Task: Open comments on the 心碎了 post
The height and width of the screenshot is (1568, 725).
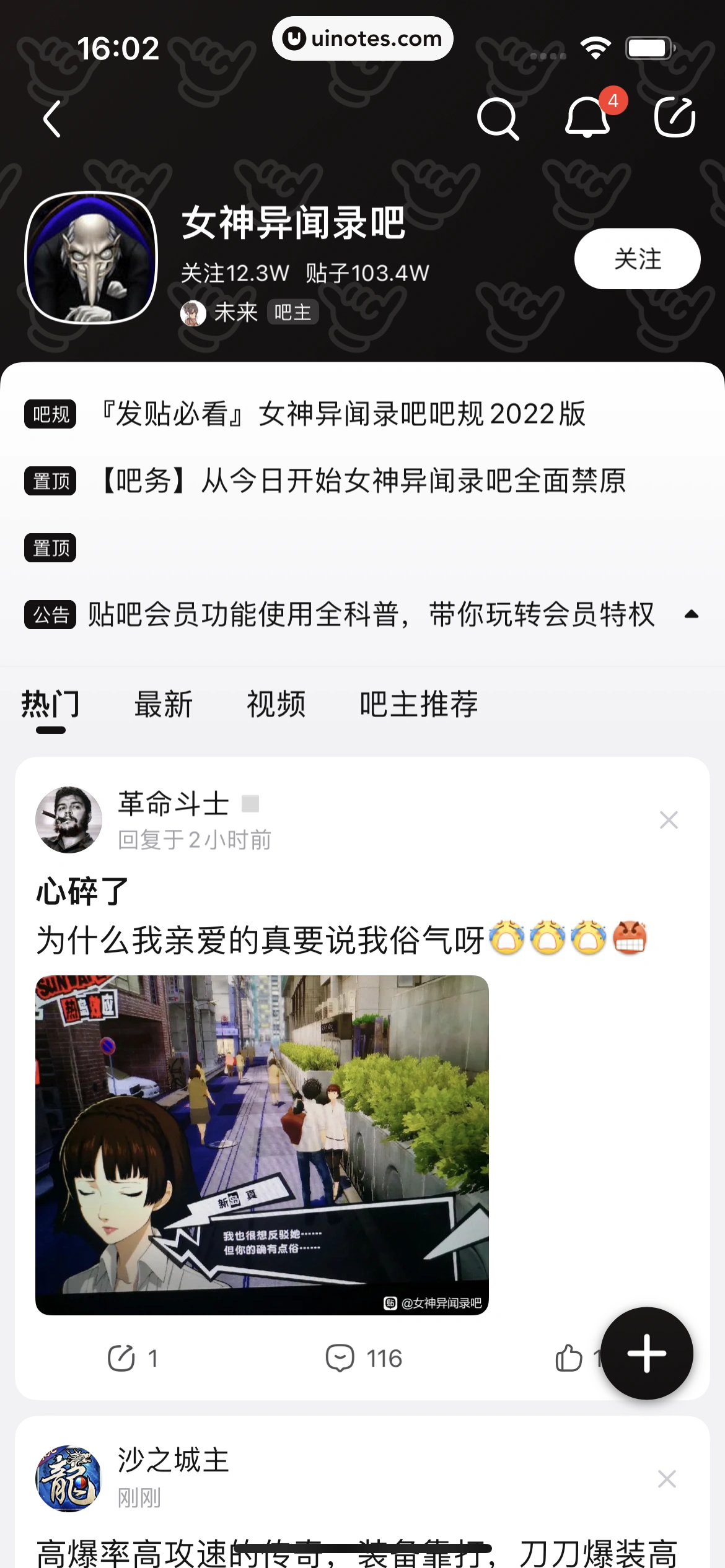Action: pos(364,1358)
